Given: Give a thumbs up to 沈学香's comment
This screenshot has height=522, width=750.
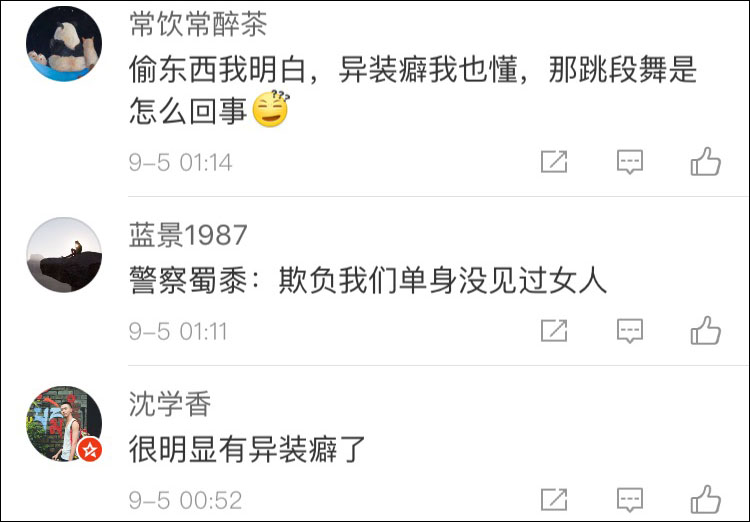Looking at the screenshot, I should point(705,498).
